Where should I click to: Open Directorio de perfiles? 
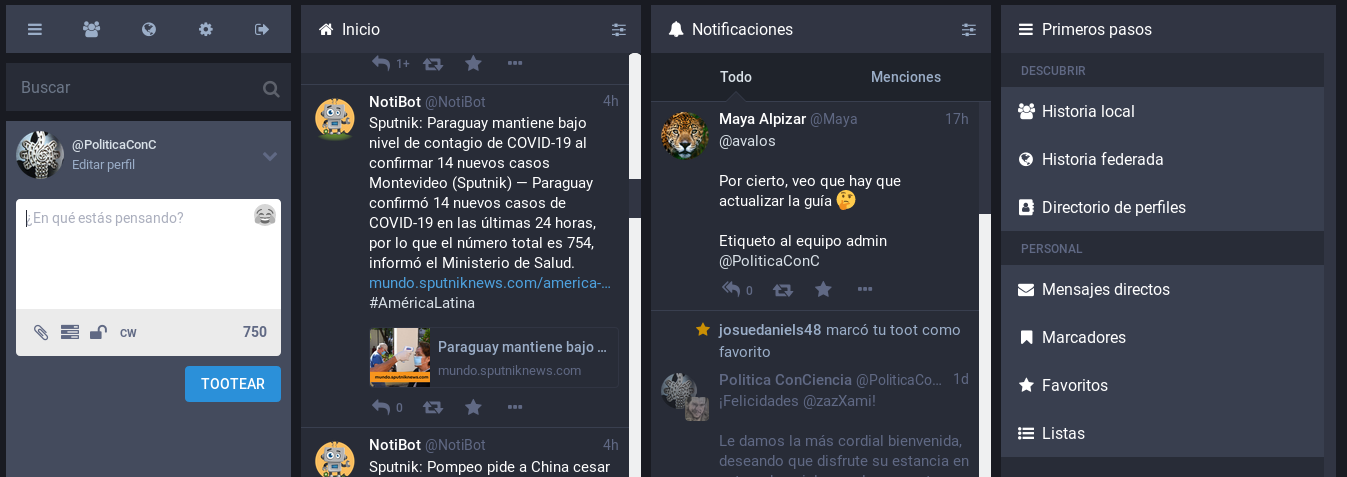[1113, 207]
